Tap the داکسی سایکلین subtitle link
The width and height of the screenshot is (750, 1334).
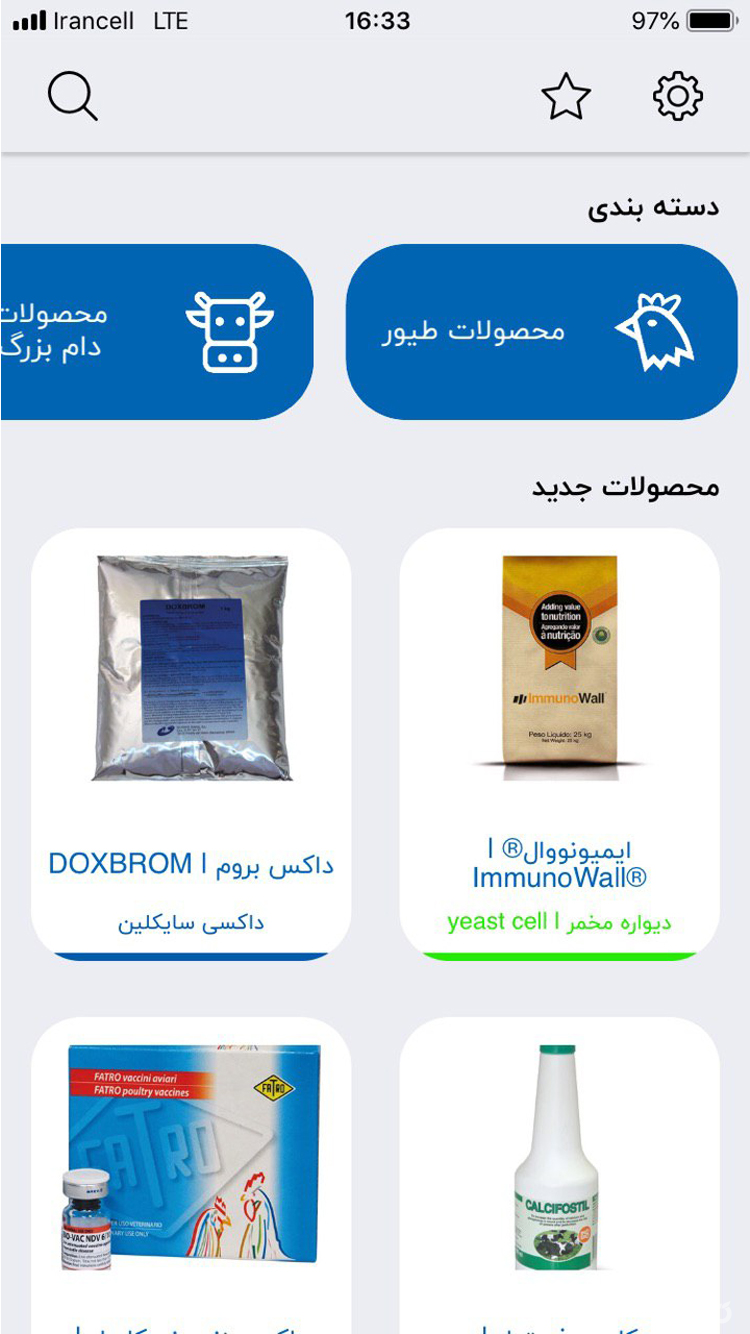pyautogui.click(x=192, y=922)
